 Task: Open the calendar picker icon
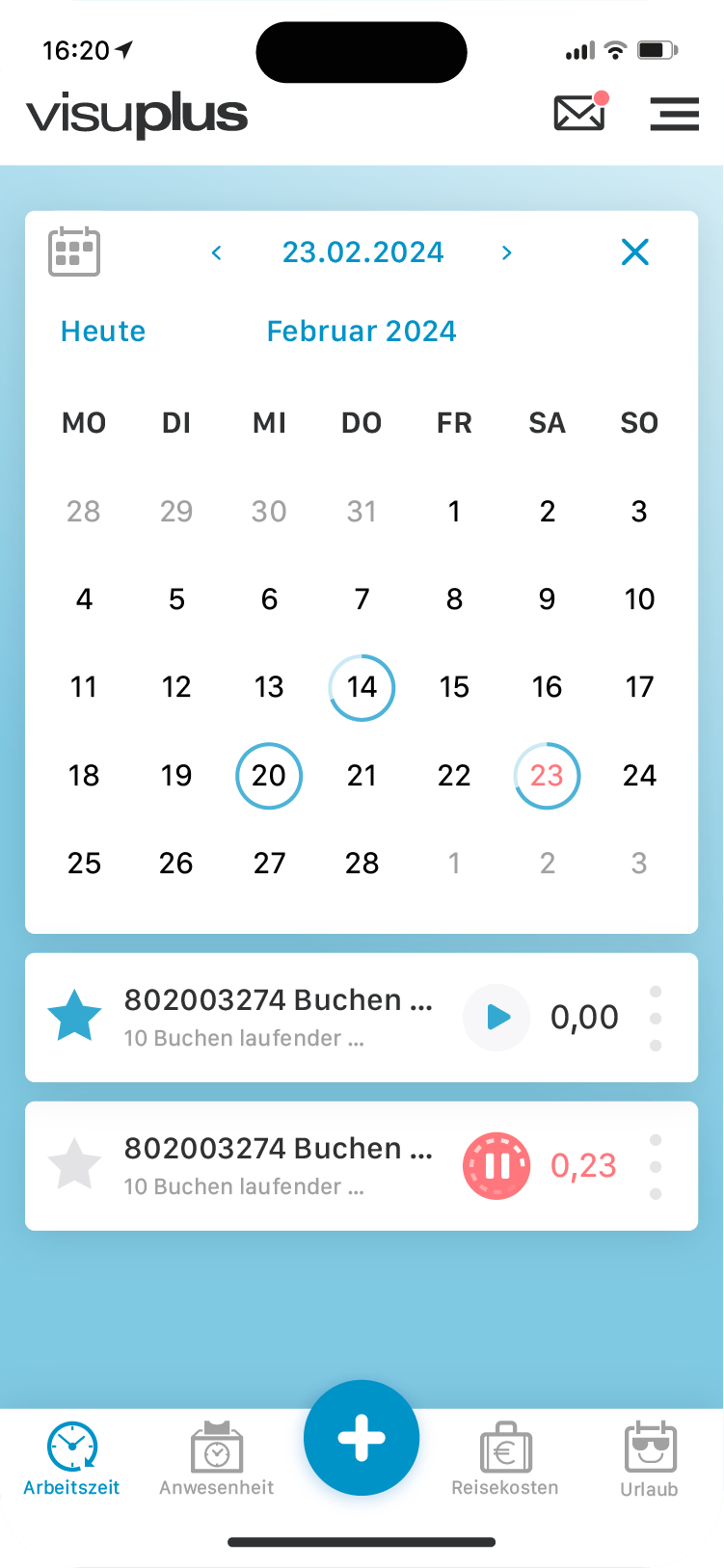coord(74,252)
